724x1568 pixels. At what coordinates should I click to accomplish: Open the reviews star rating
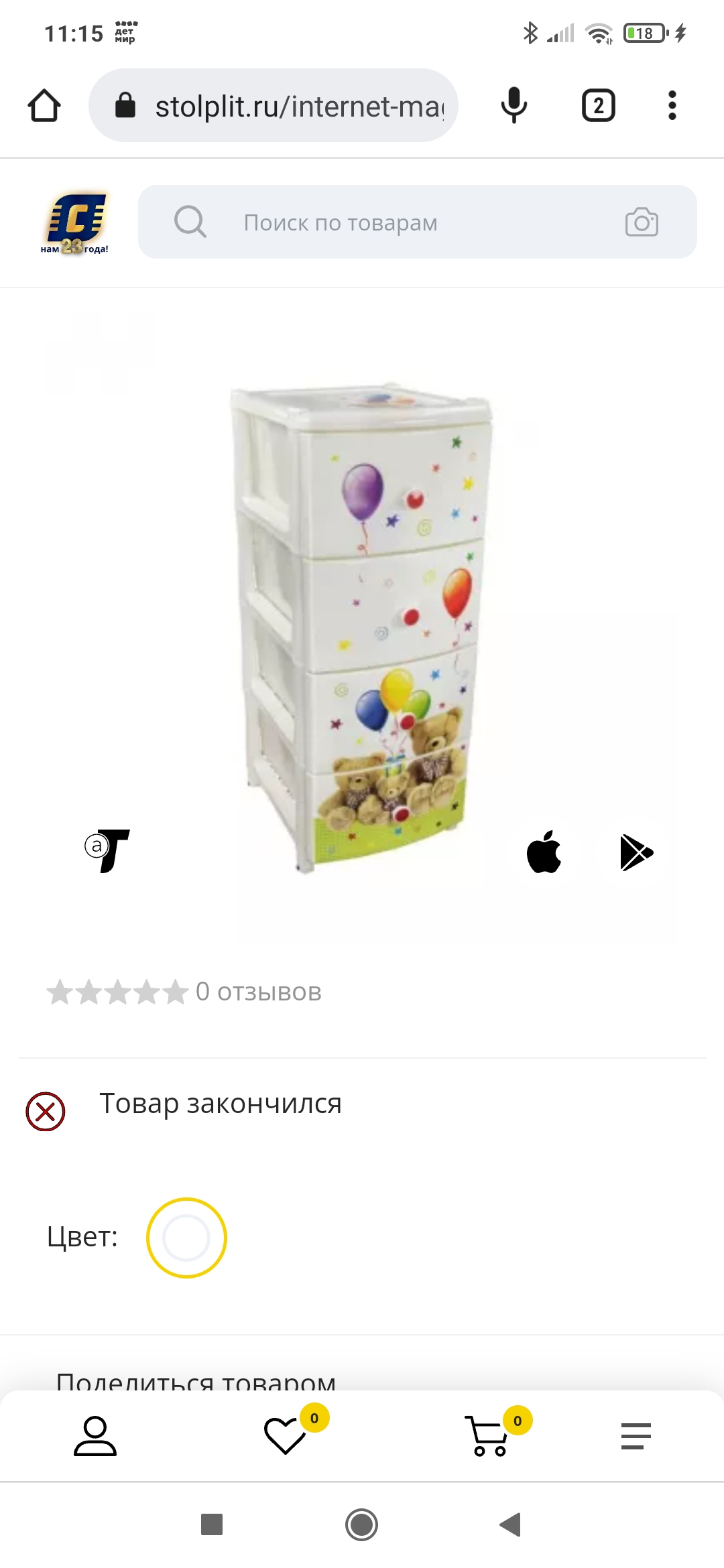point(117,992)
